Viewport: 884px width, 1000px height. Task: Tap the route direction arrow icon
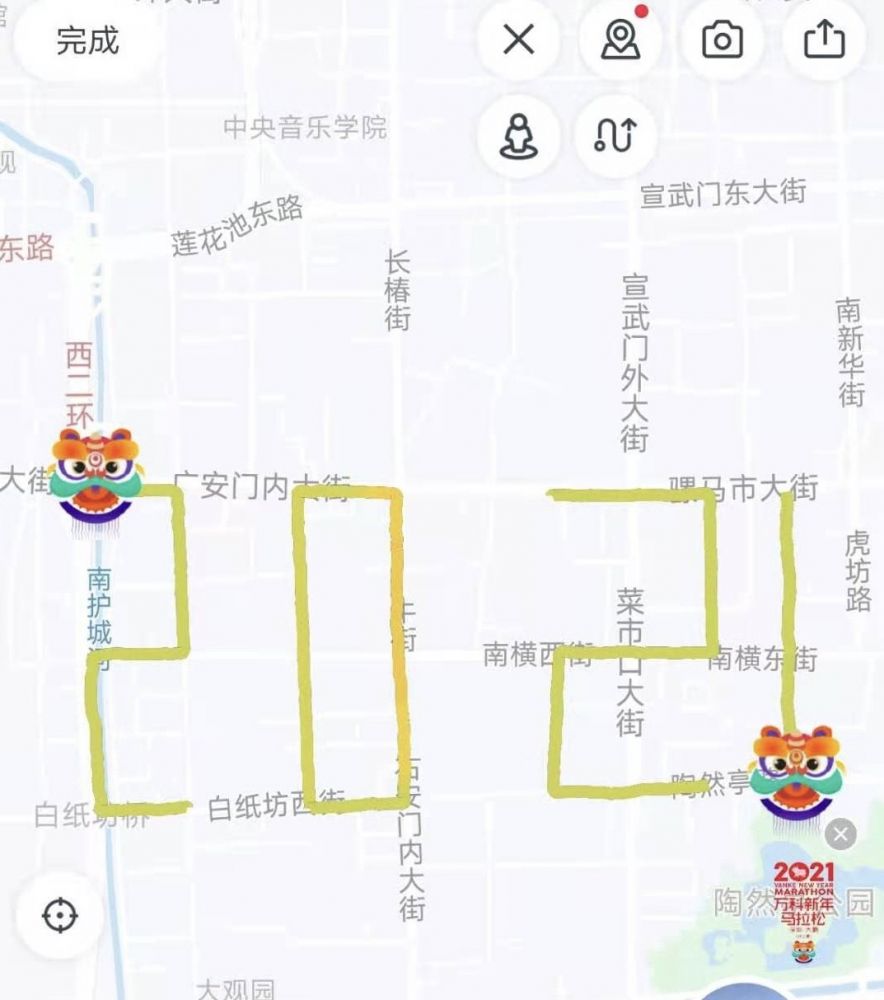coord(616,135)
